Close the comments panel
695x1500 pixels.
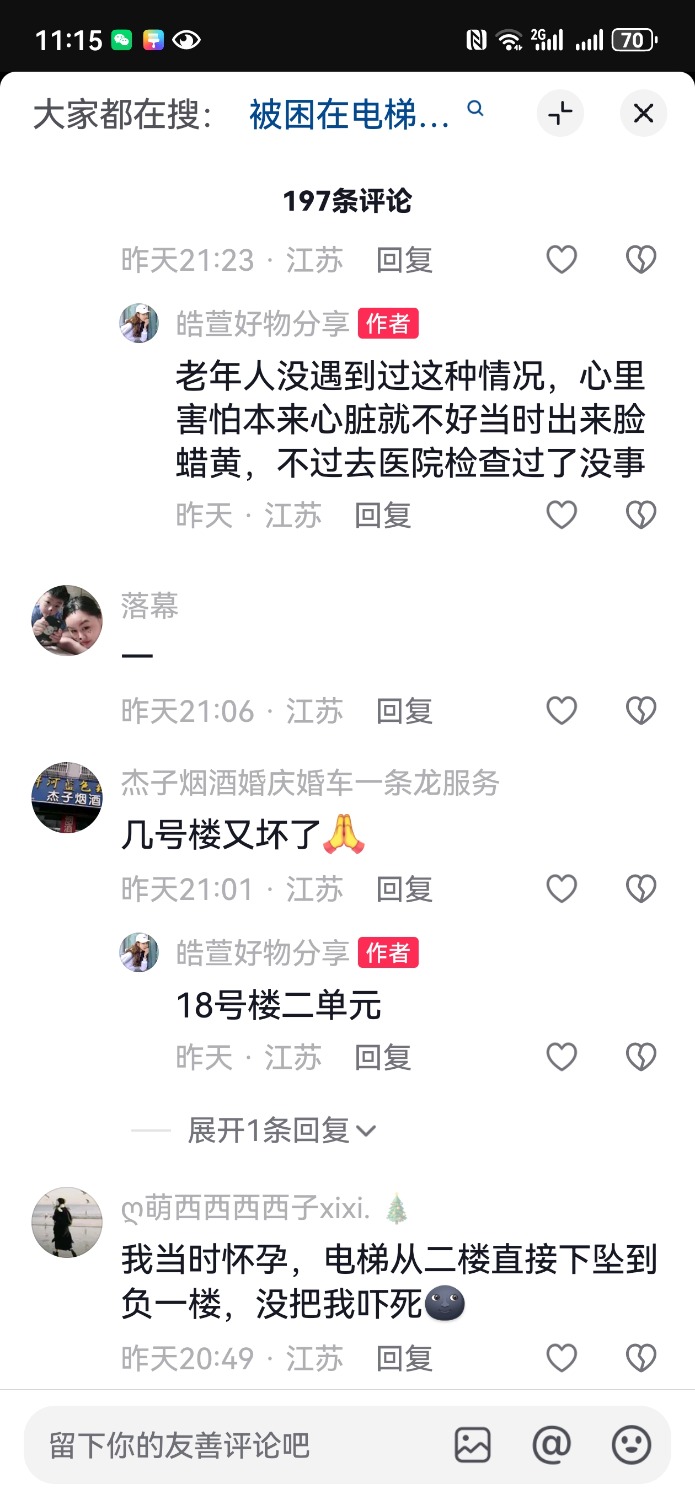[x=643, y=113]
